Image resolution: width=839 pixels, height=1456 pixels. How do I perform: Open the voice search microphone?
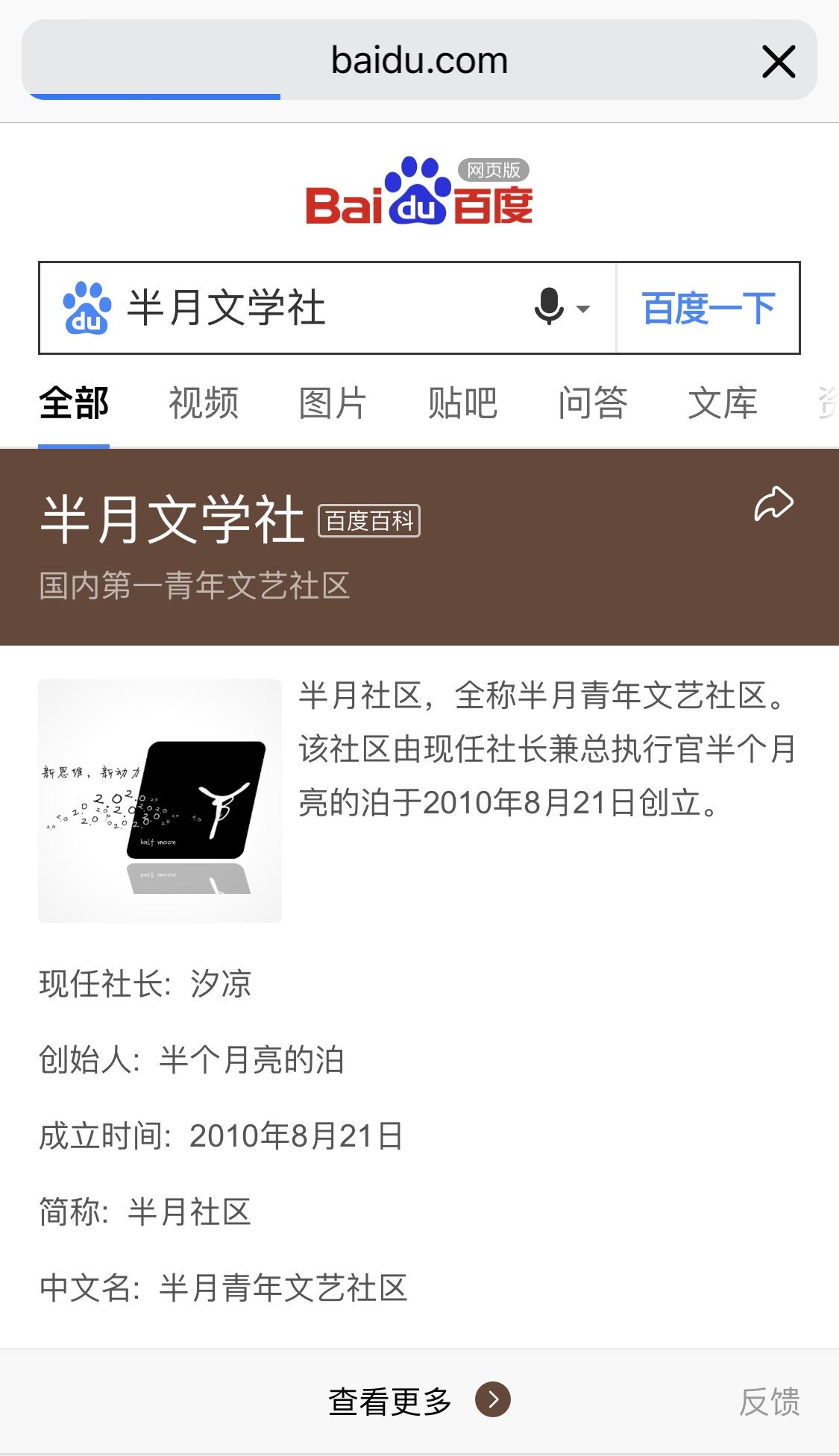pyautogui.click(x=550, y=307)
